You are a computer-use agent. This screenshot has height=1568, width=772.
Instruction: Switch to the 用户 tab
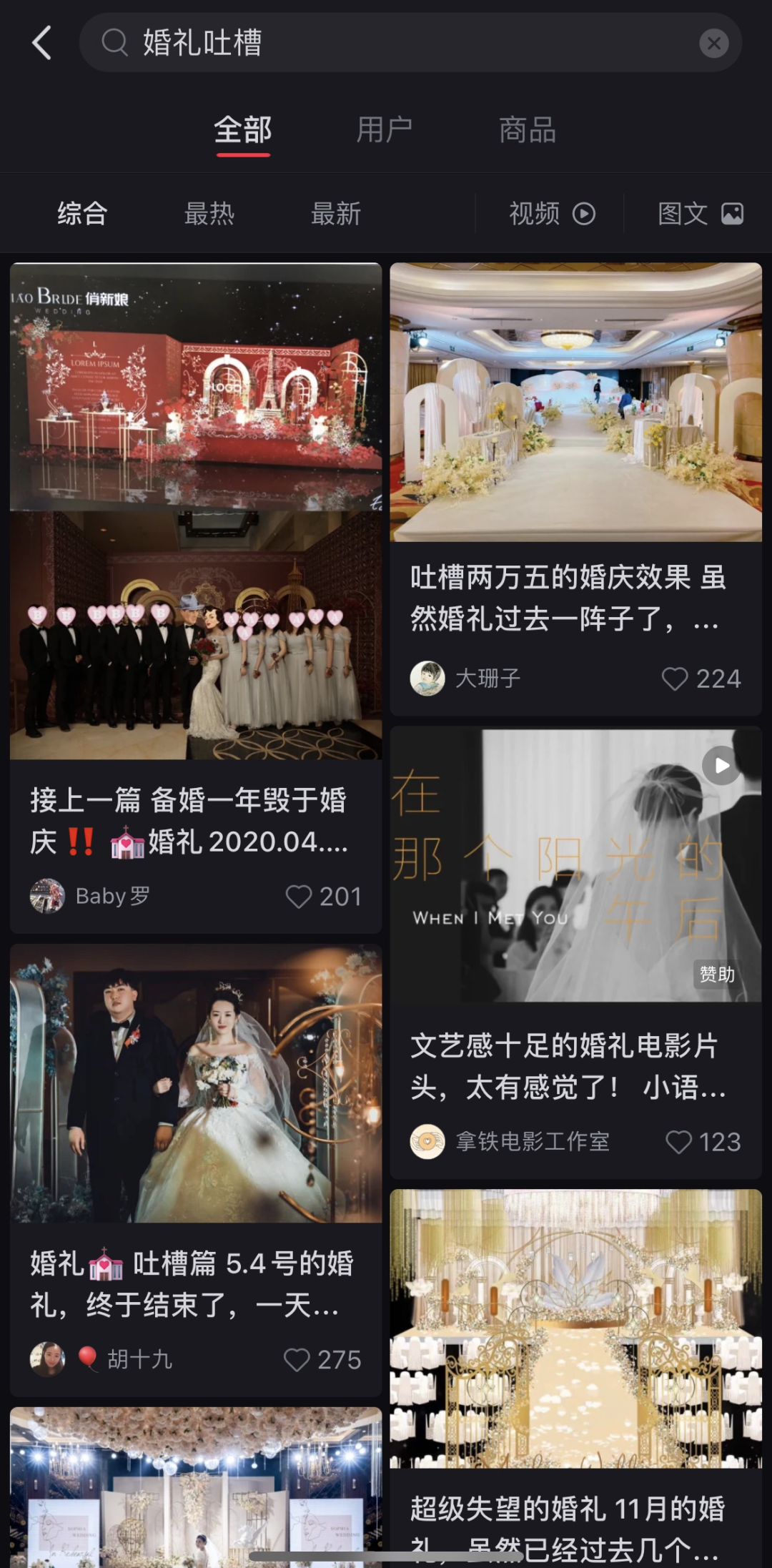pyautogui.click(x=384, y=129)
